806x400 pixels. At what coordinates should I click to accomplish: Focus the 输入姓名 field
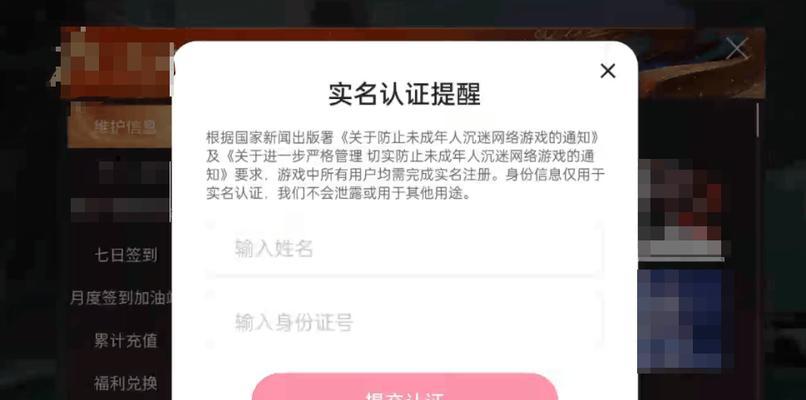pos(404,249)
